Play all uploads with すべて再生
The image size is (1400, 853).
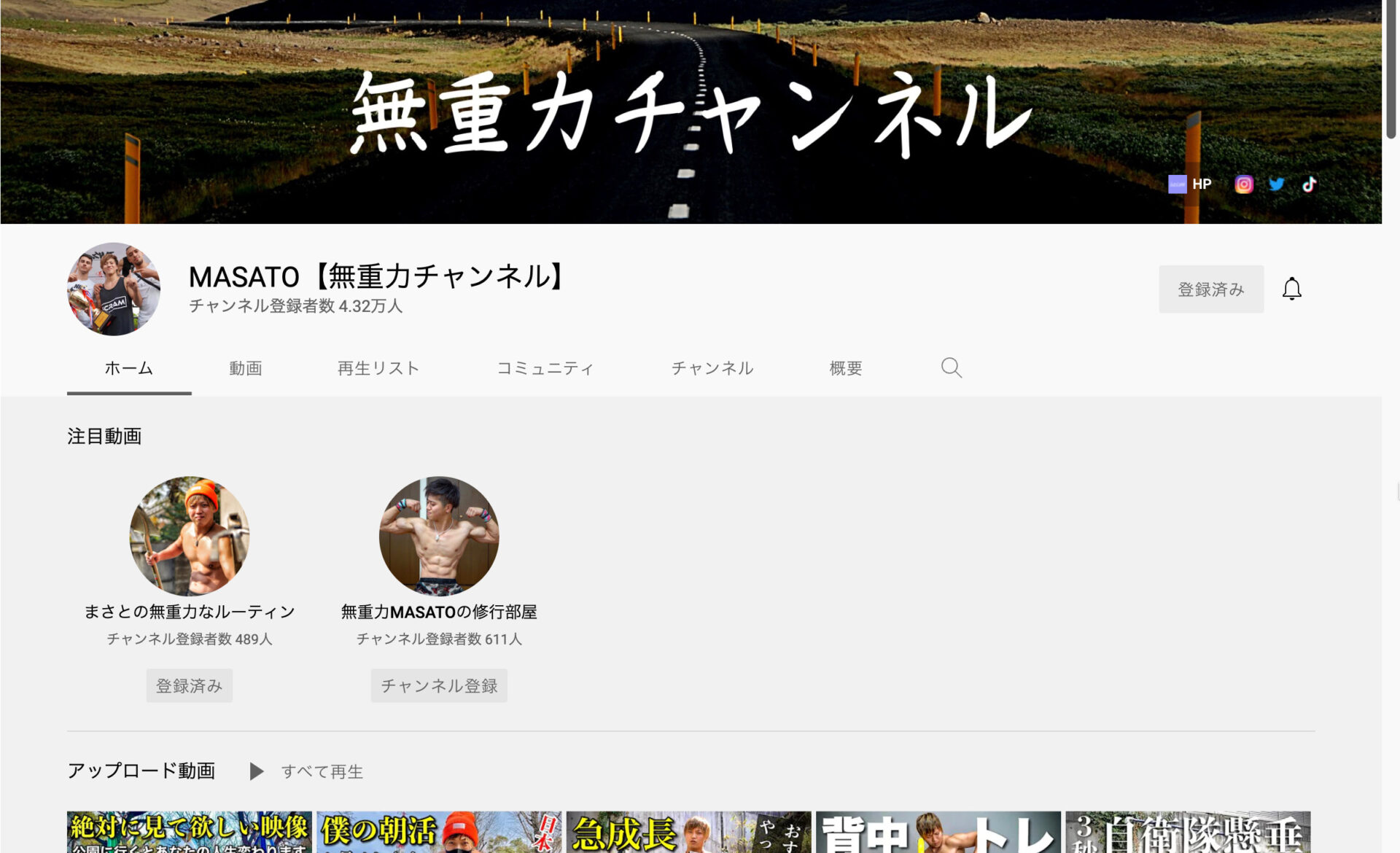click(307, 771)
